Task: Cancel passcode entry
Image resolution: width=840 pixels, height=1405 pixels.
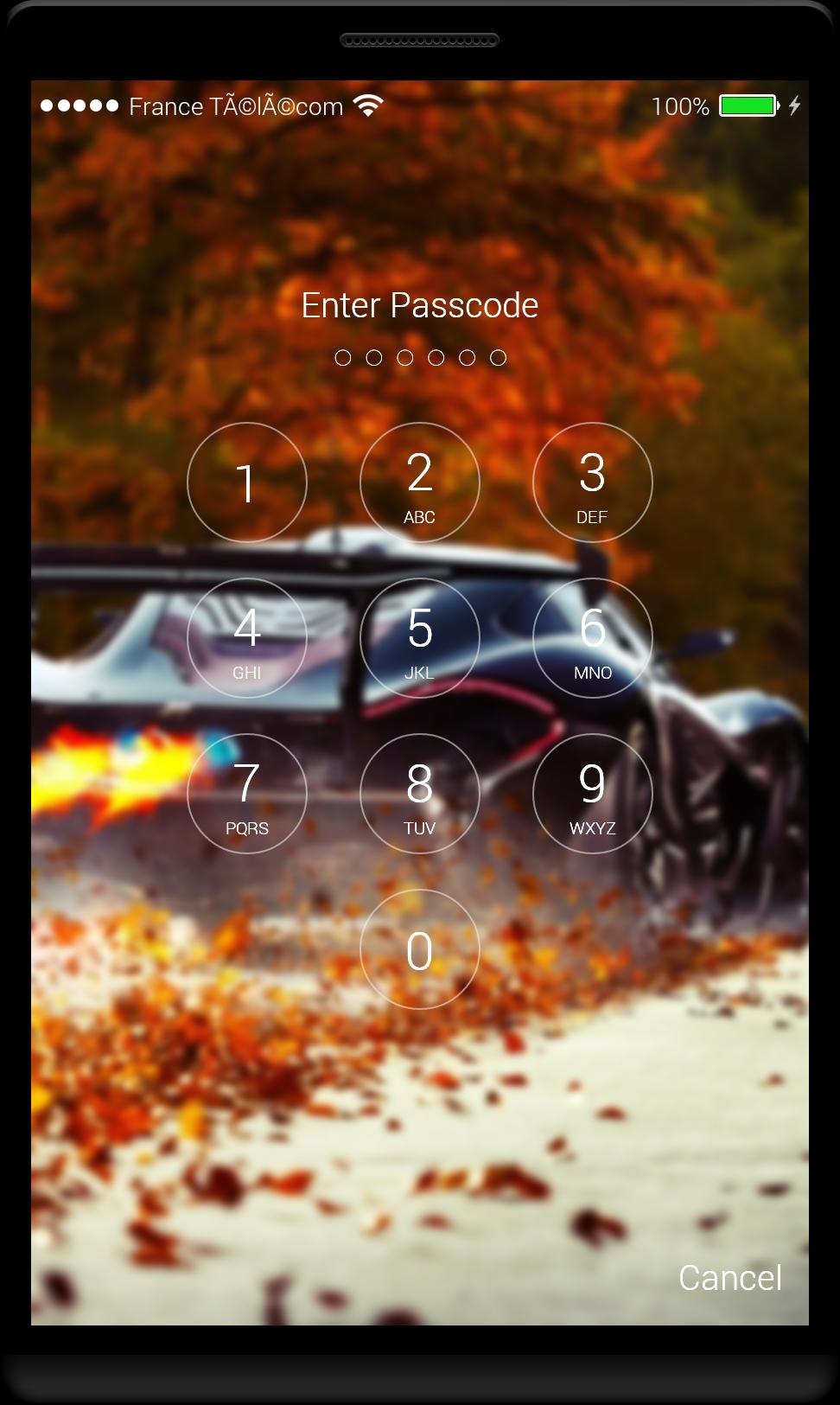Action: pyautogui.click(x=730, y=1278)
